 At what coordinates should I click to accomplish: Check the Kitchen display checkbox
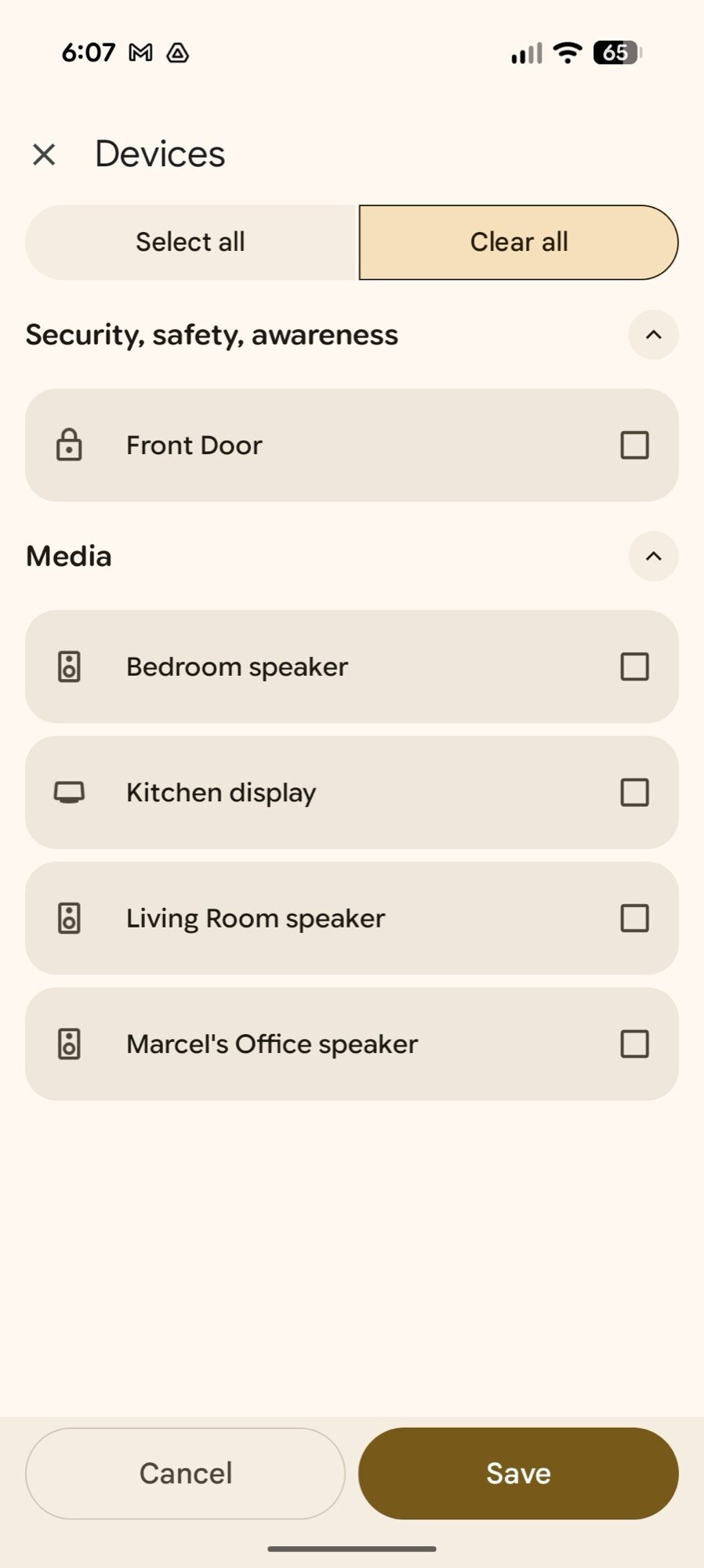(x=635, y=793)
